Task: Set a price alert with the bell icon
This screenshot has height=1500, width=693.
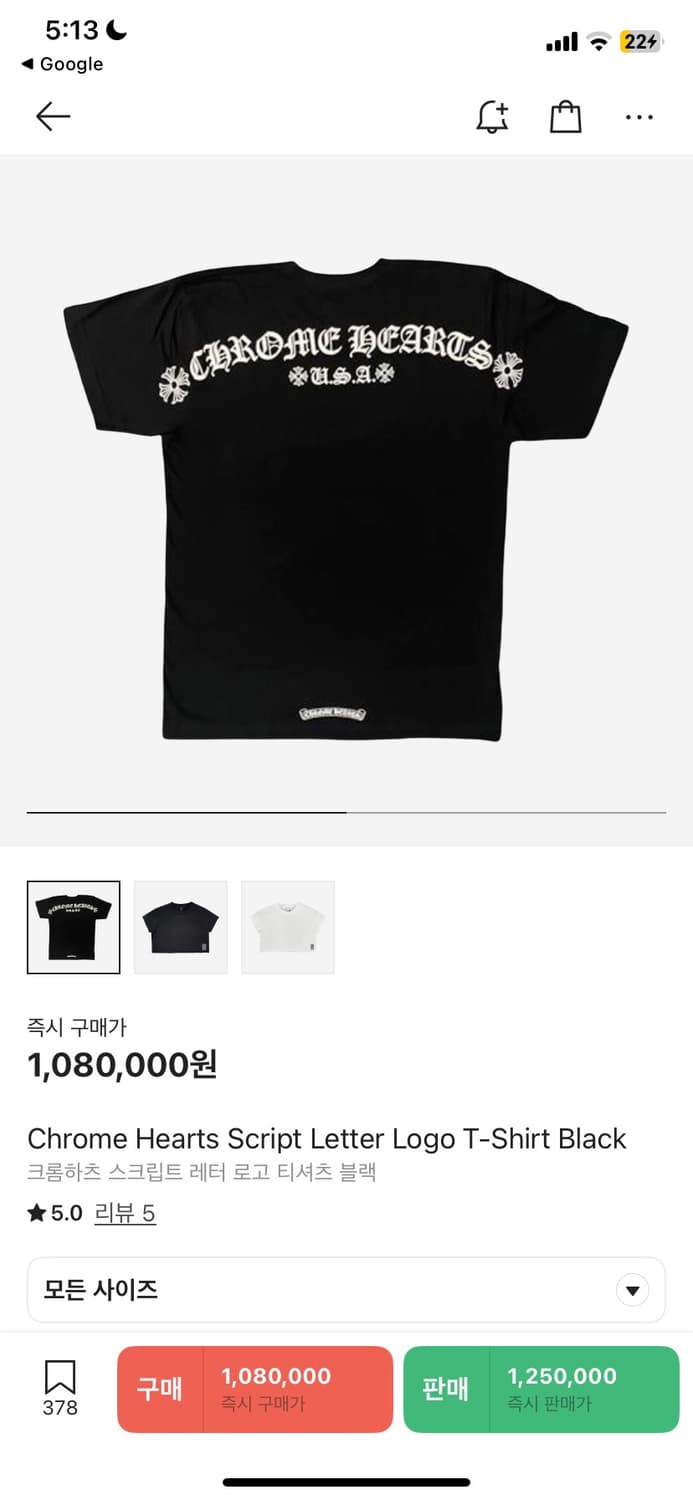Action: [x=491, y=117]
